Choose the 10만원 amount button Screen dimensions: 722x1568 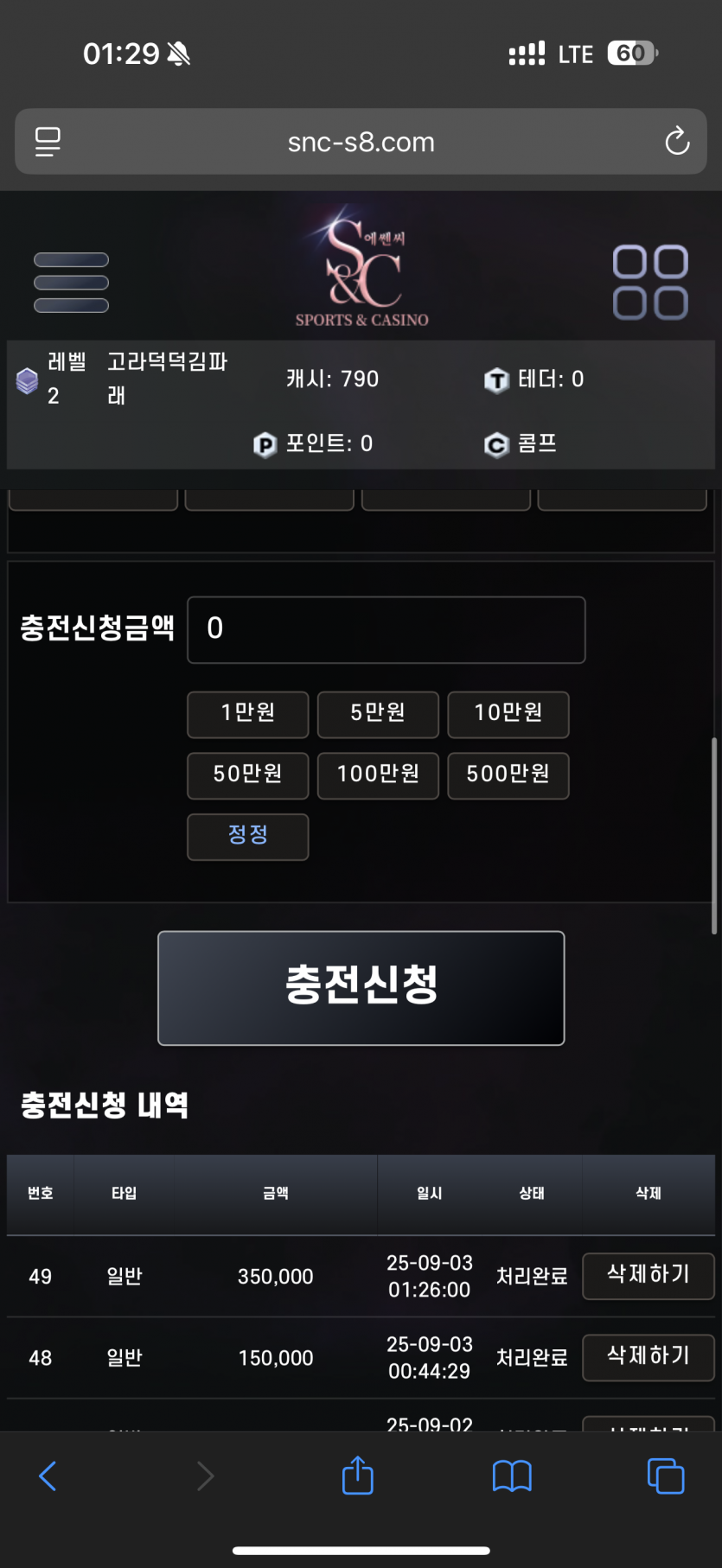[508, 715]
